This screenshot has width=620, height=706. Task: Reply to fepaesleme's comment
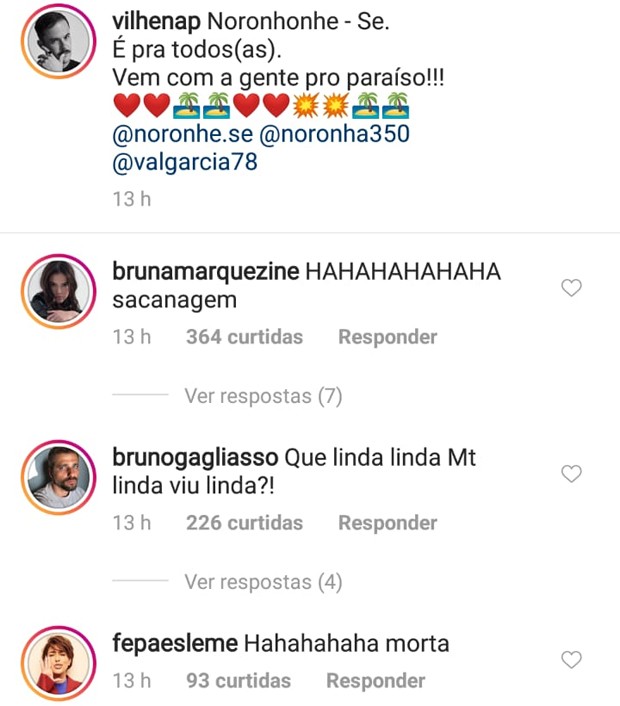click(375, 681)
